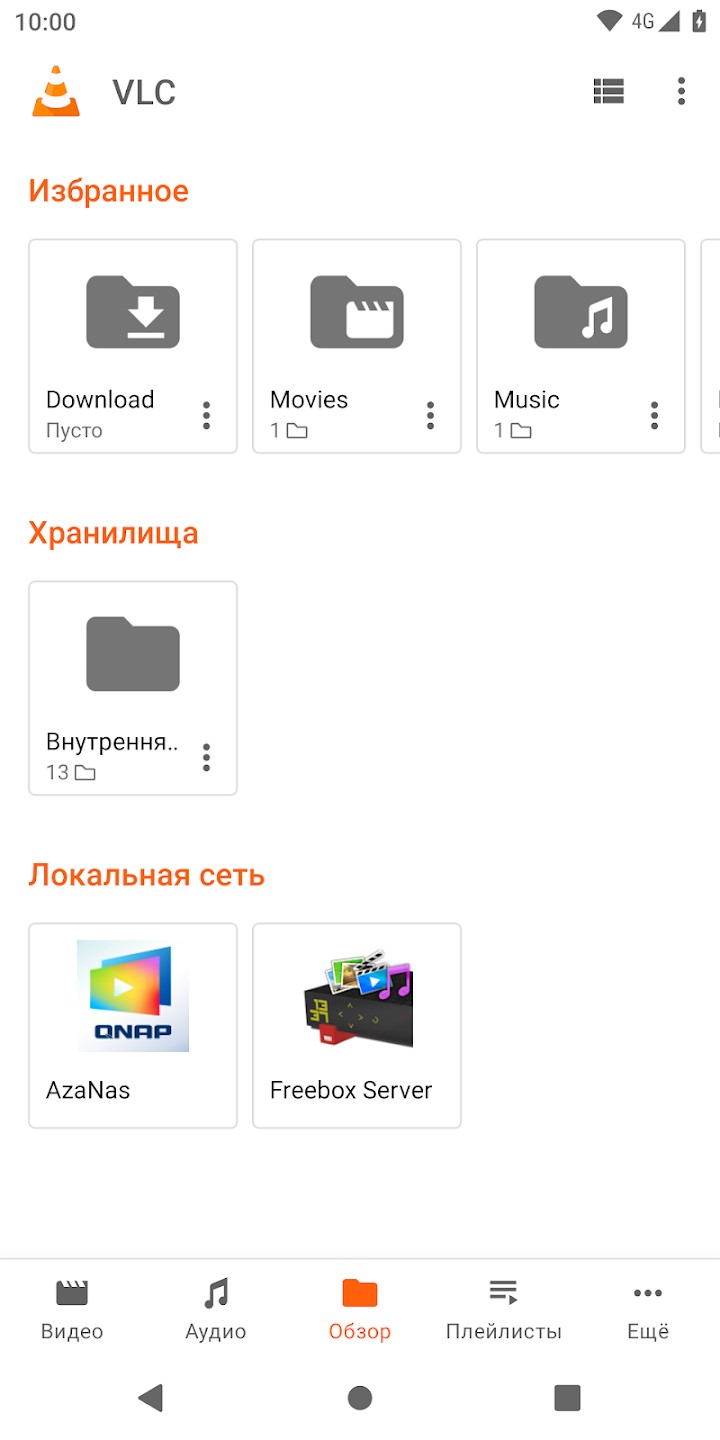This screenshot has height=1440, width=720.
Task: Open options for internal storage
Action: tap(207, 757)
